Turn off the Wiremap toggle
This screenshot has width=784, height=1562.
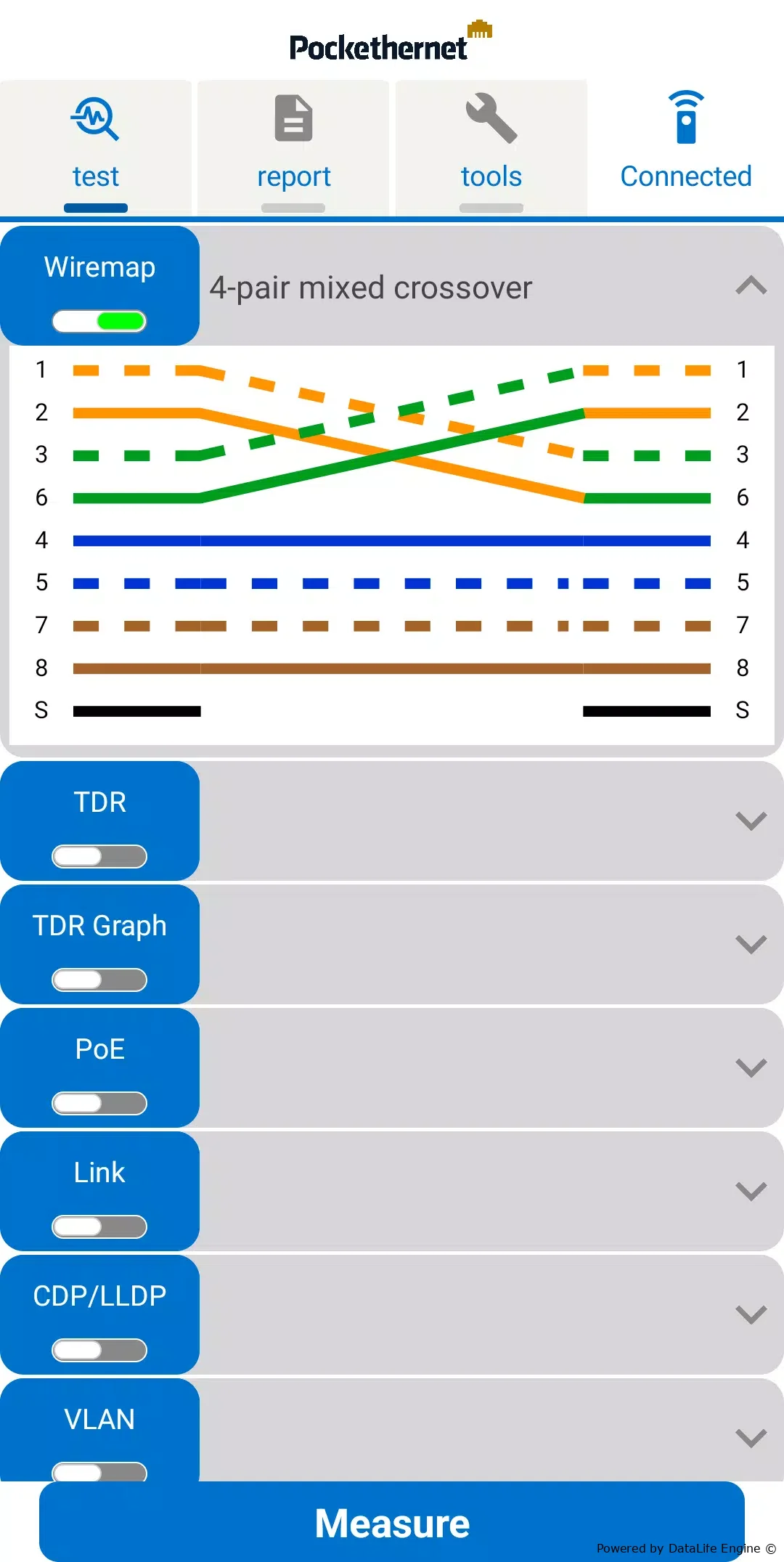[99, 321]
